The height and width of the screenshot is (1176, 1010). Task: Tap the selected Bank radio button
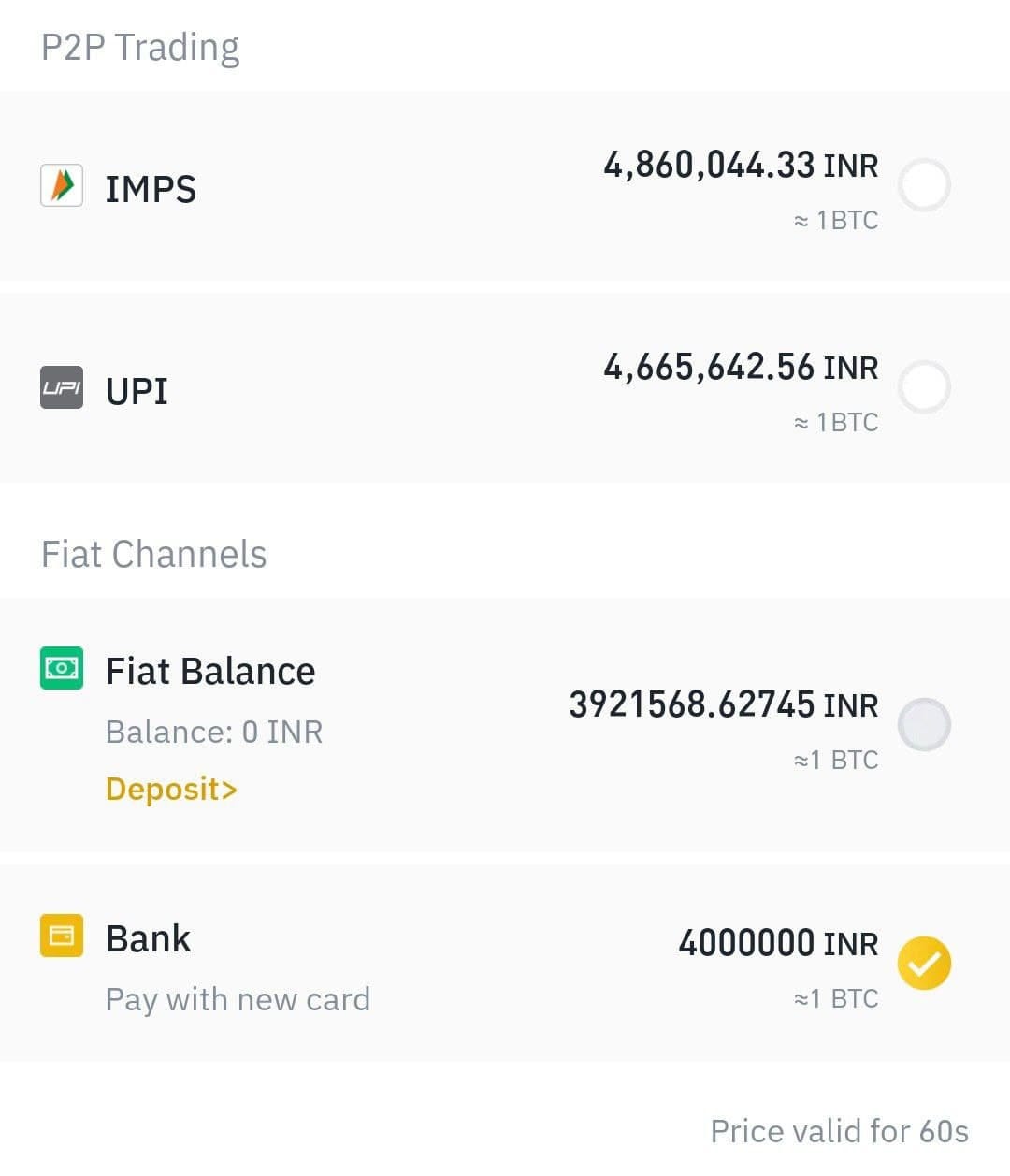point(924,964)
